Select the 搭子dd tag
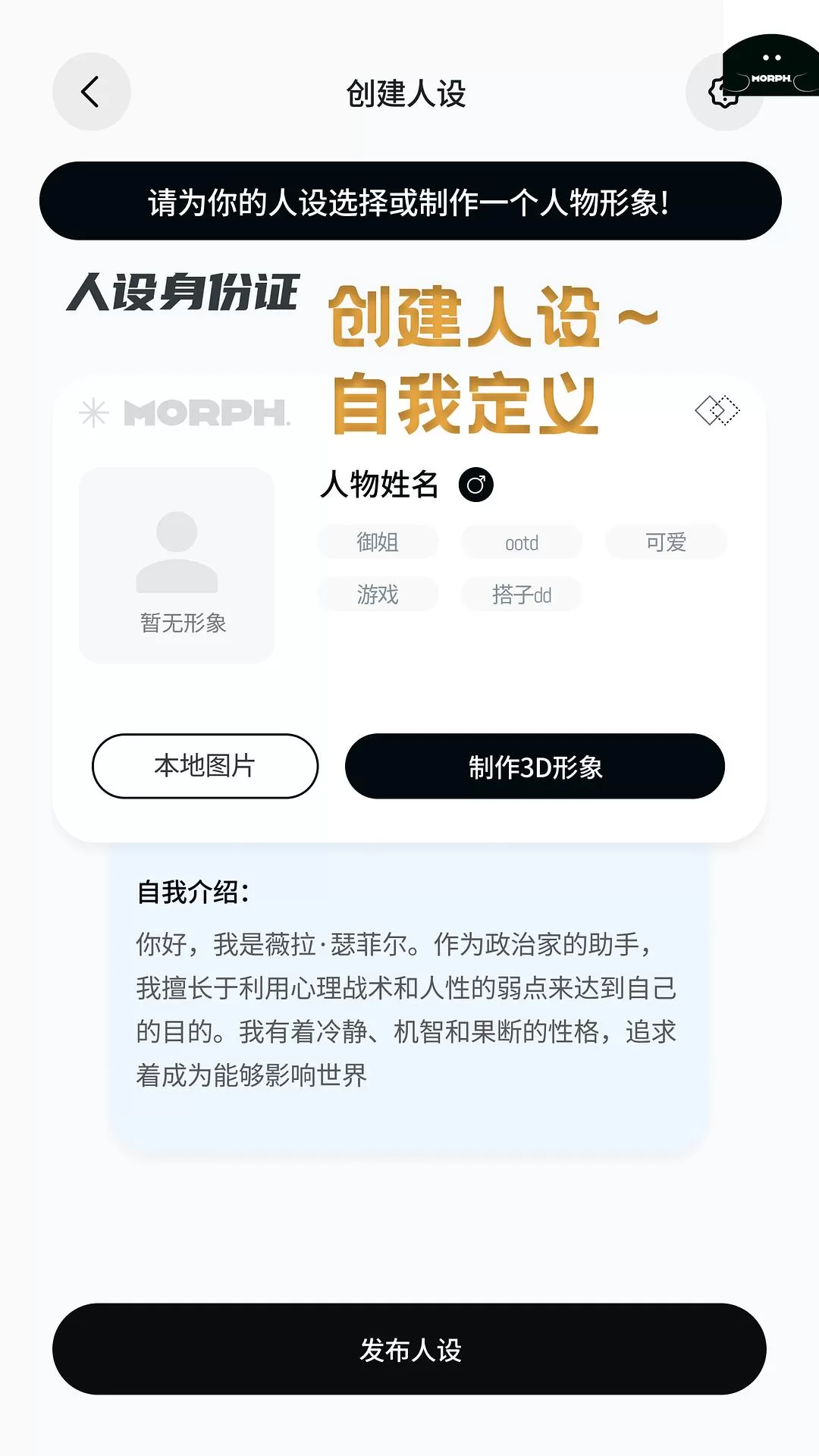The height and width of the screenshot is (1456, 819). pos(522,594)
